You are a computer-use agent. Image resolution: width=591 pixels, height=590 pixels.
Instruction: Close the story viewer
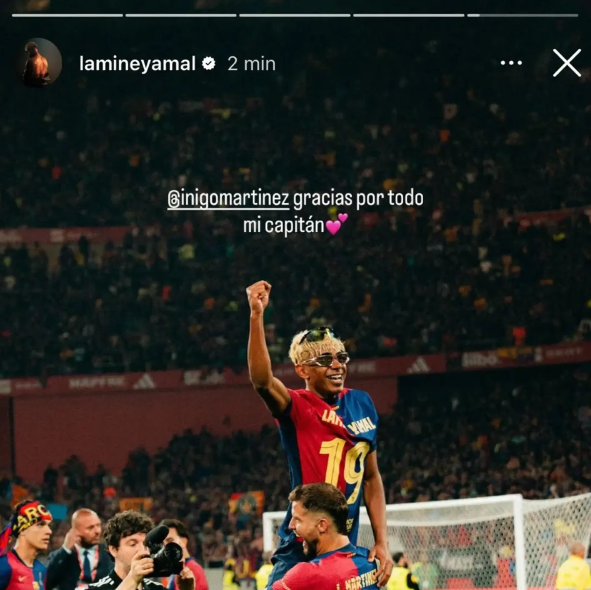(x=567, y=63)
